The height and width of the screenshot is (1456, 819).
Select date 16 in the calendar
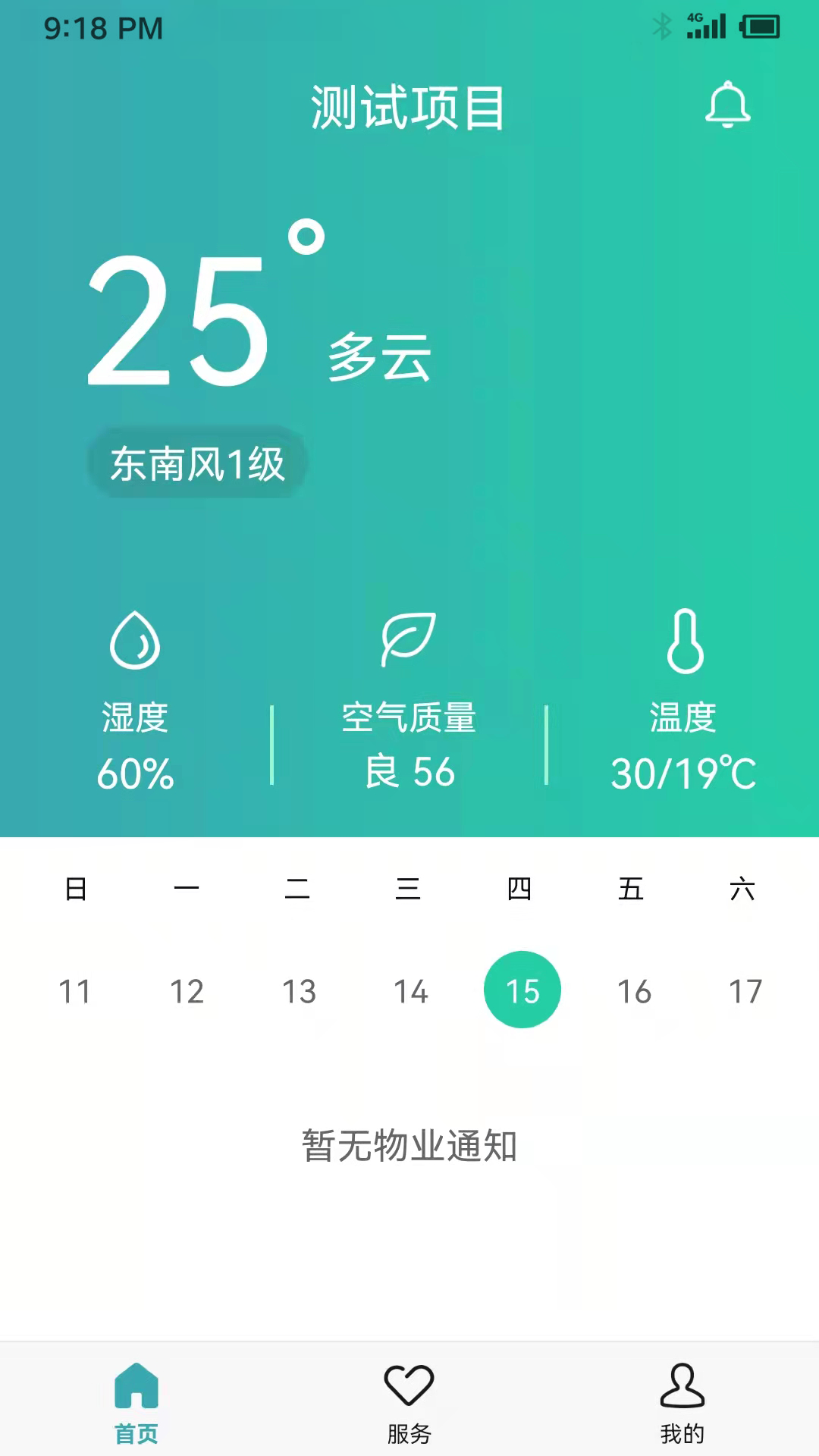(x=634, y=991)
